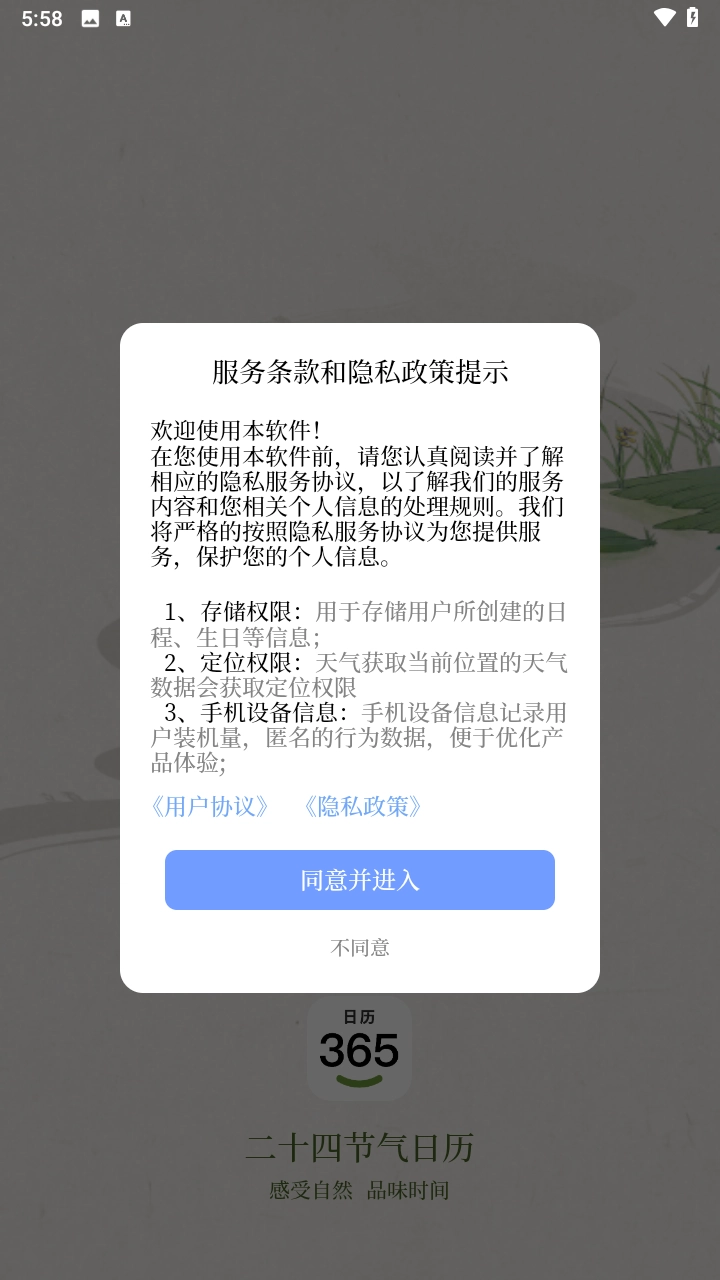The image size is (720, 1280).
Task: Decline by tapping 不同意
Action: pos(360,947)
